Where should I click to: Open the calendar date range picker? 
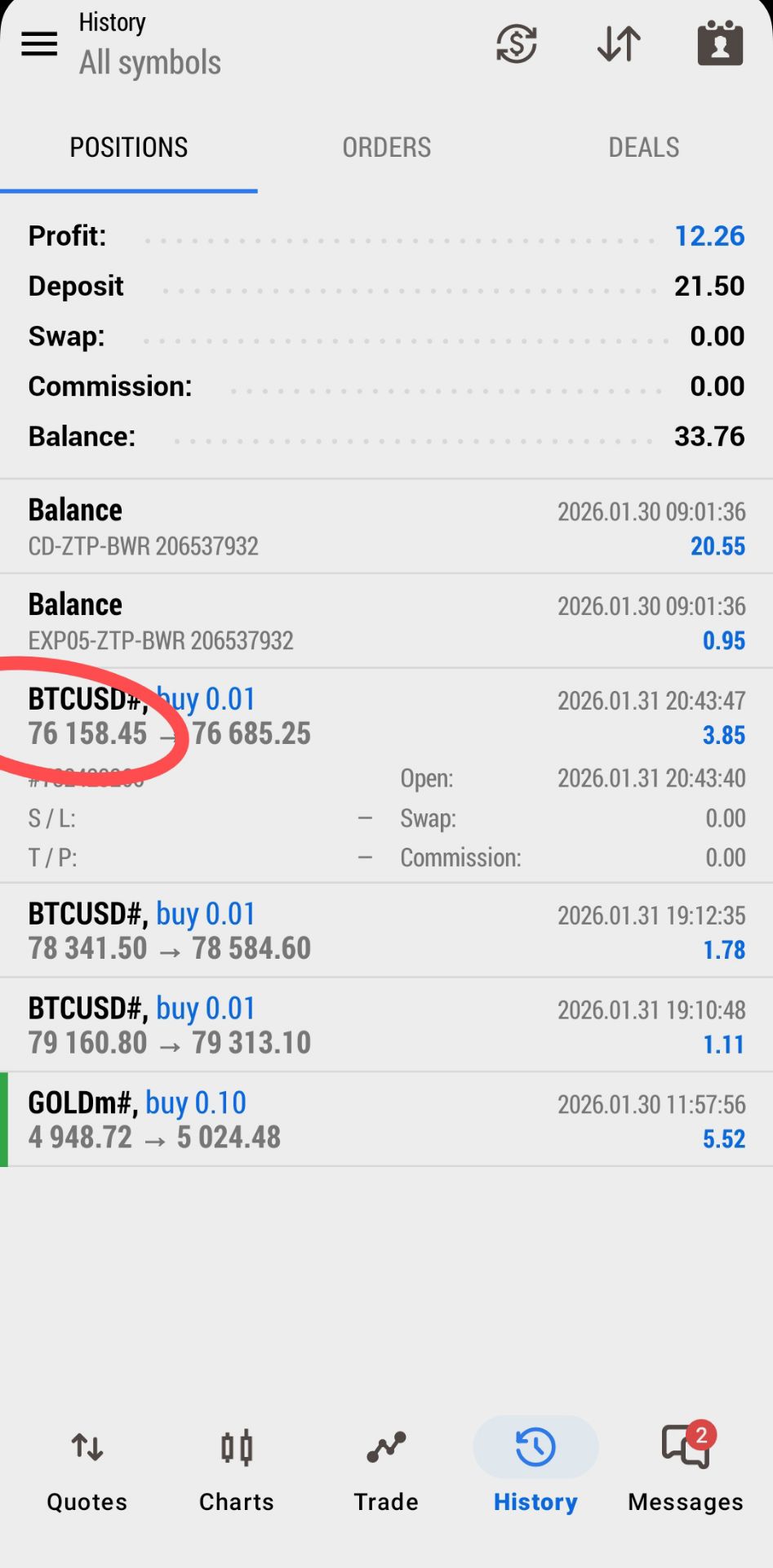coord(720,44)
